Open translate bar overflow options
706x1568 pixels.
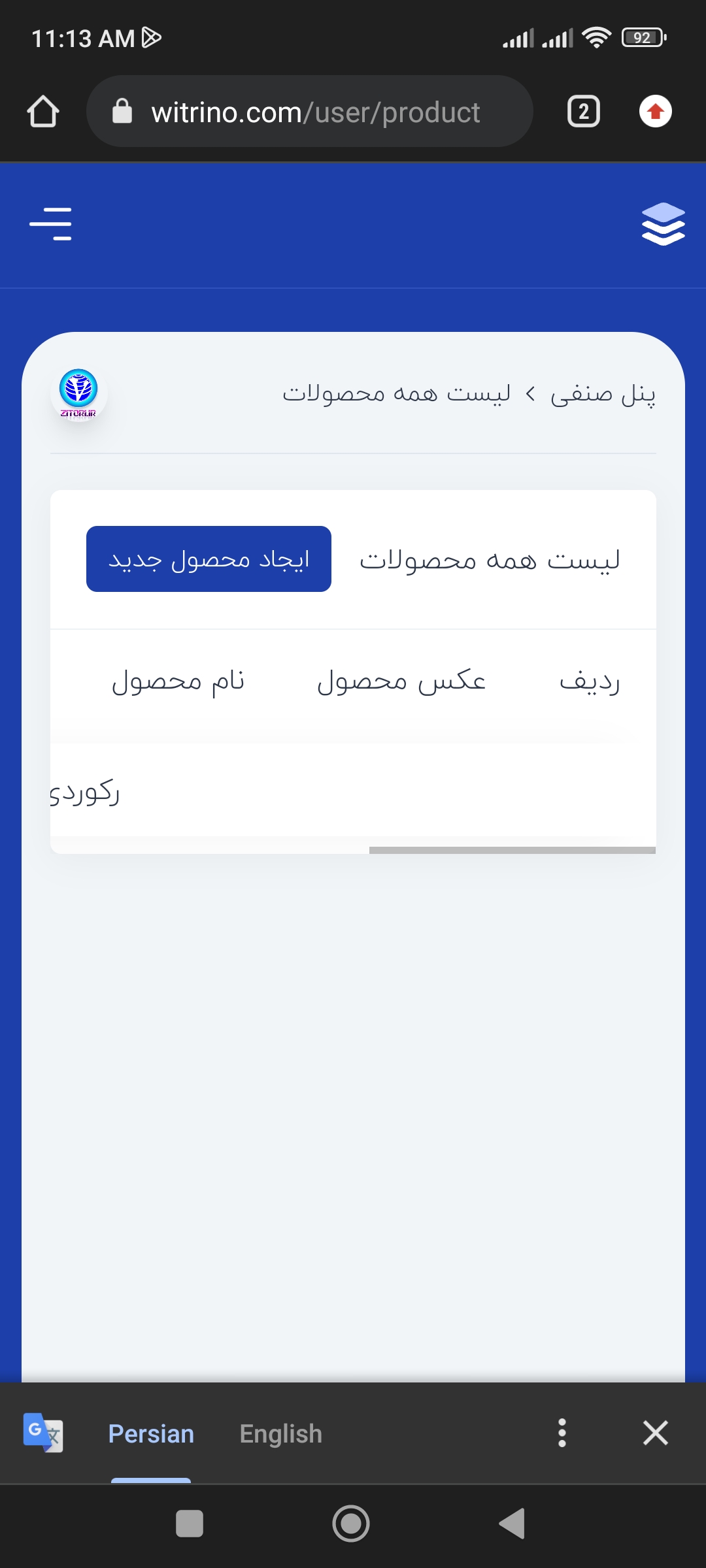tap(562, 1433)
